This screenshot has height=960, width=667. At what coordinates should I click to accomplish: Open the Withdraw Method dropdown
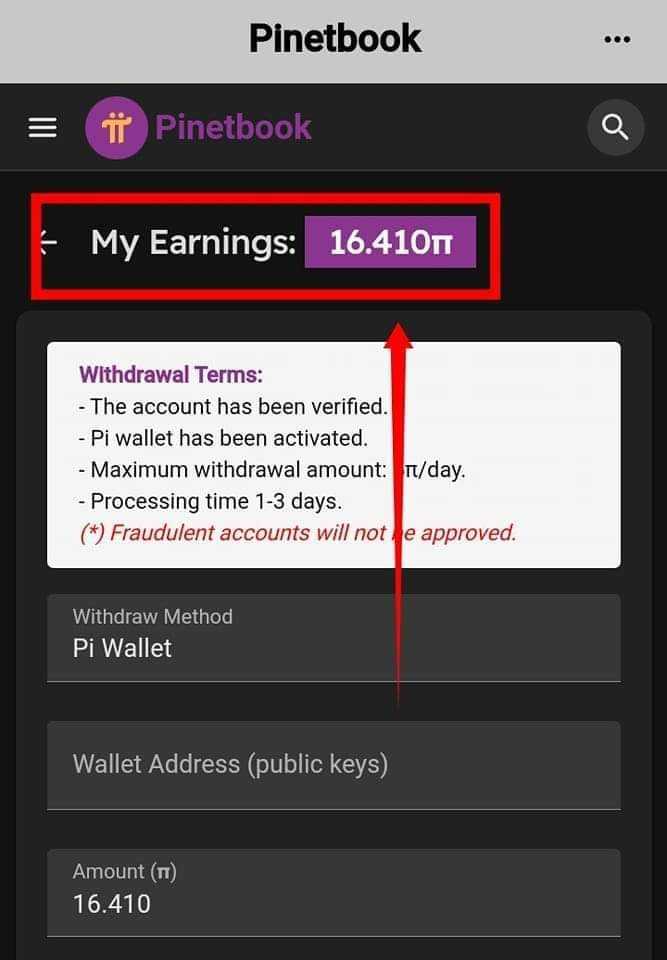333,637
